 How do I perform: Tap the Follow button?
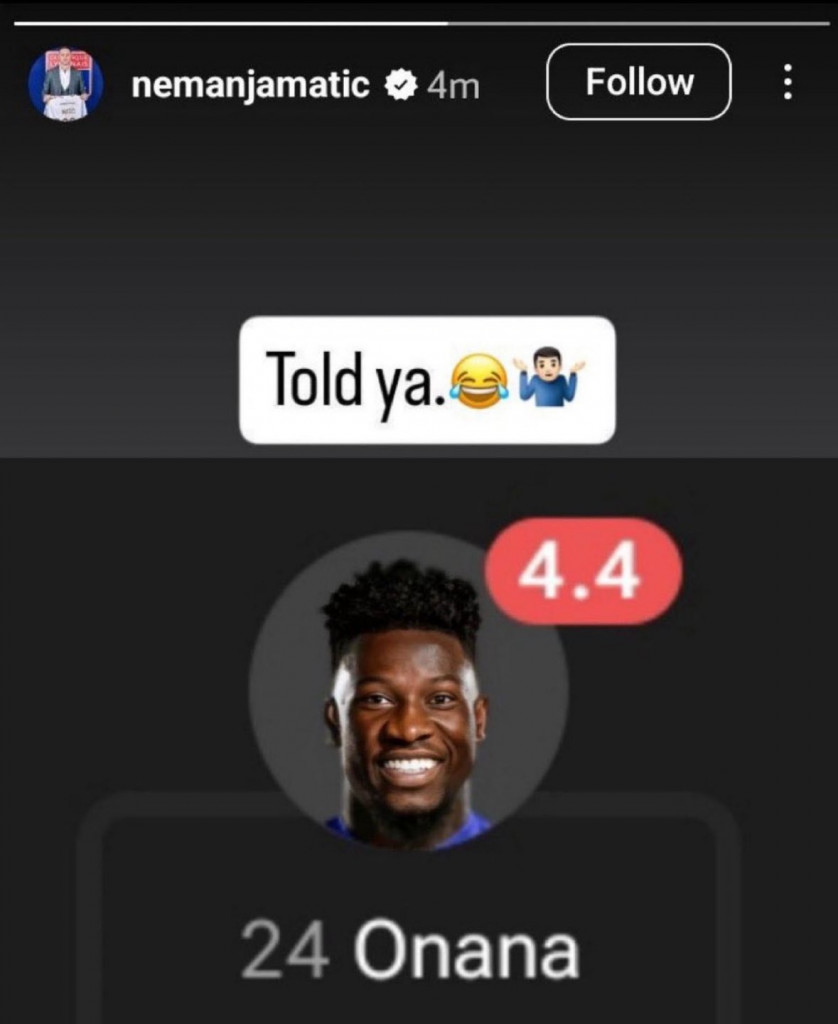point(638,83)
